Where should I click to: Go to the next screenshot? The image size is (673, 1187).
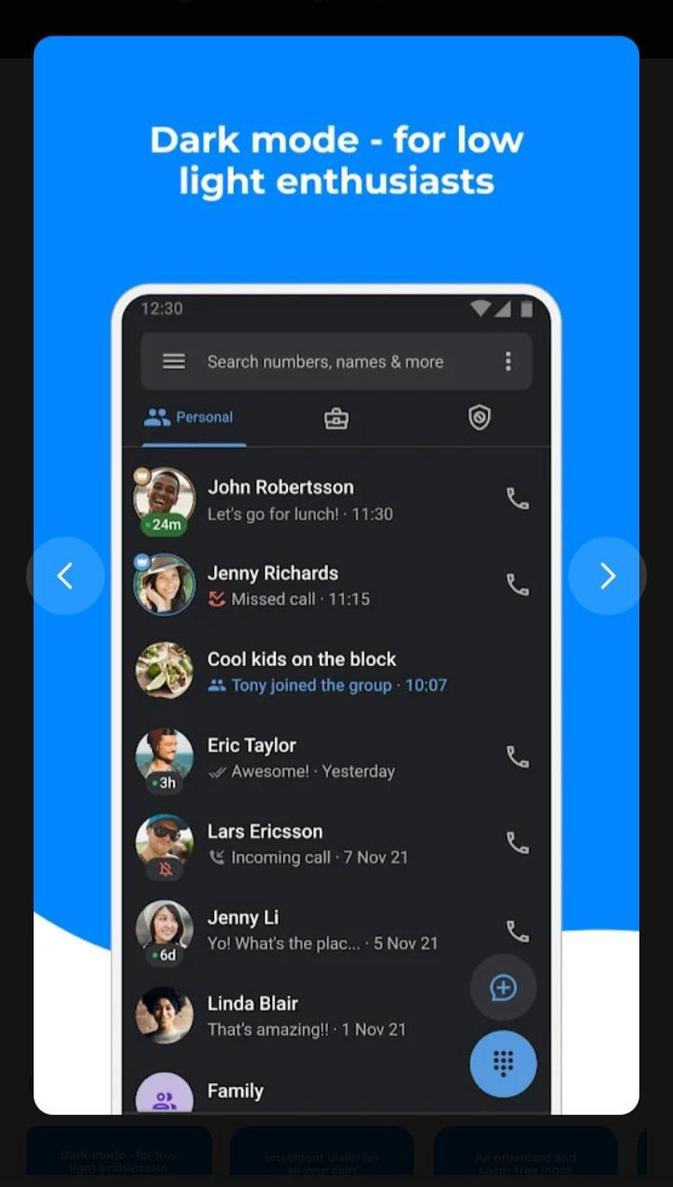click(x=607, y=576)
